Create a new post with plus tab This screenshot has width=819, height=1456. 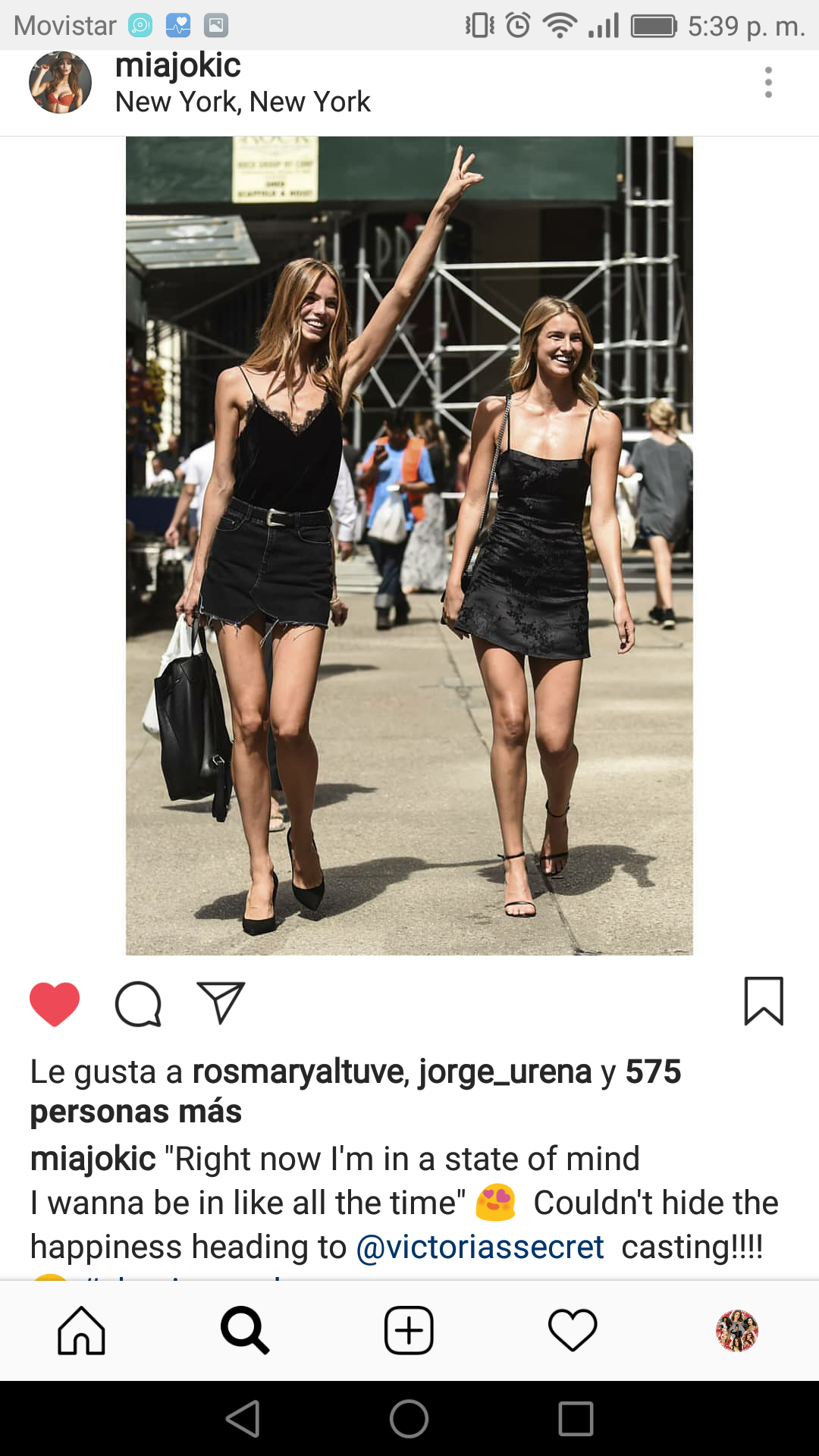[x=409, y=1331]
